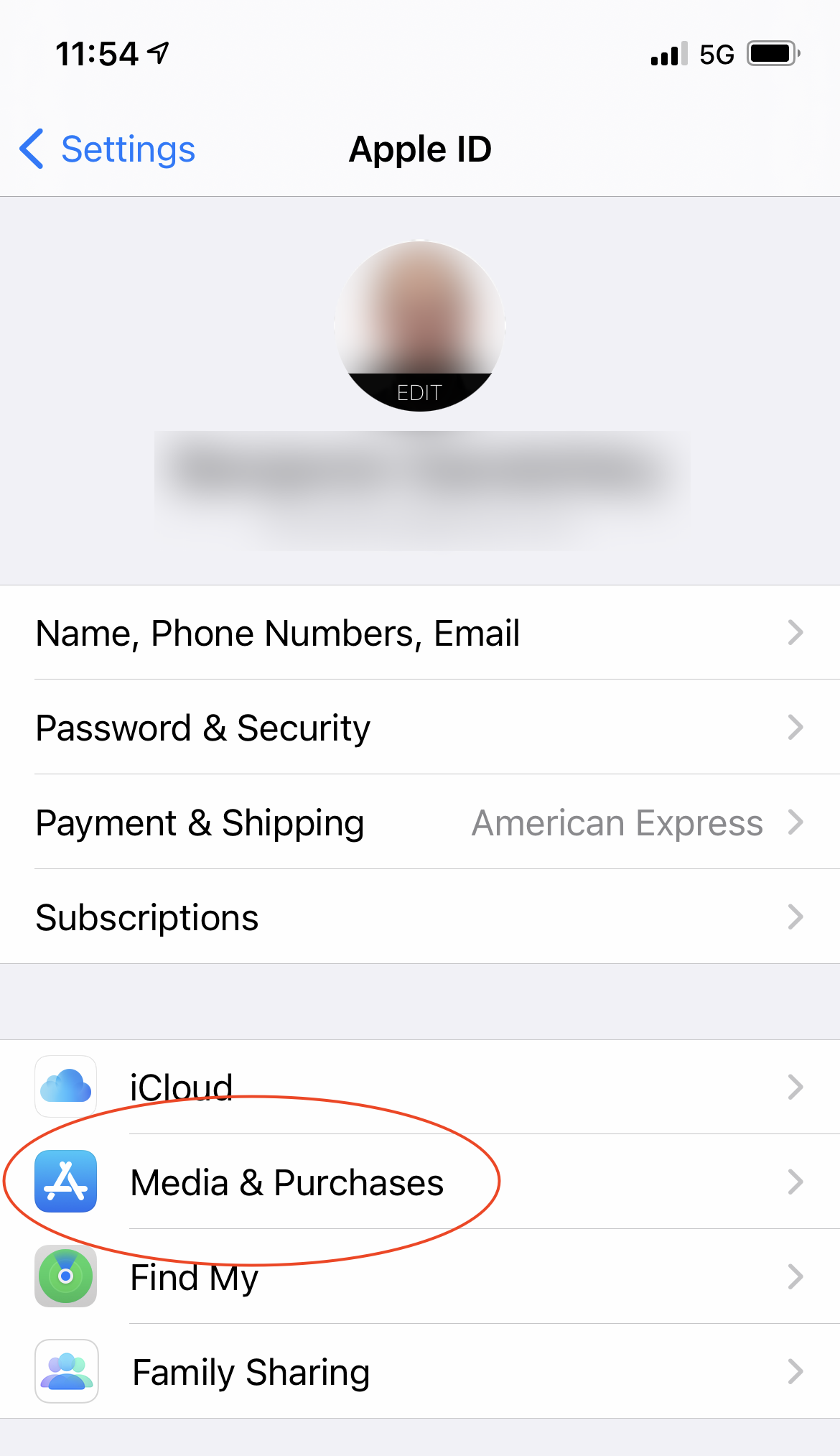Select Media & Purchases

pos(420,1182)
